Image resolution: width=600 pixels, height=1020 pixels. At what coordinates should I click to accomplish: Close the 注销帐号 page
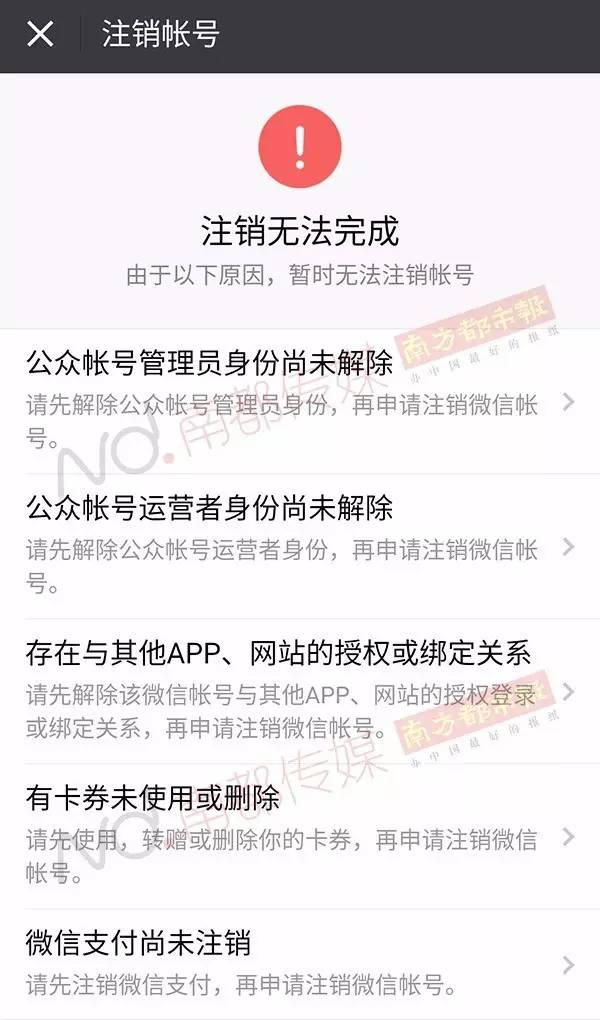coord(40,35)
